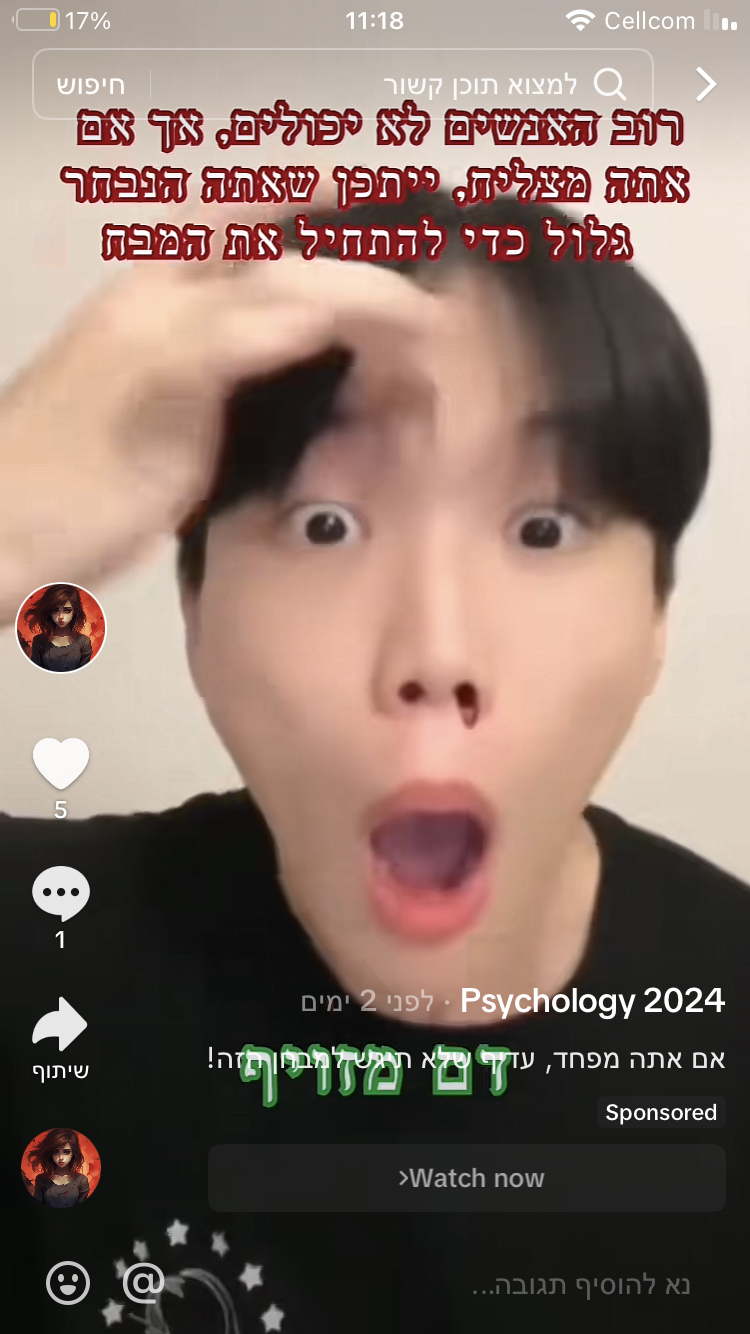Open the comments bubble
Image resolution: width=750 pixels, height=1334 pixels.
coord(61,893)
